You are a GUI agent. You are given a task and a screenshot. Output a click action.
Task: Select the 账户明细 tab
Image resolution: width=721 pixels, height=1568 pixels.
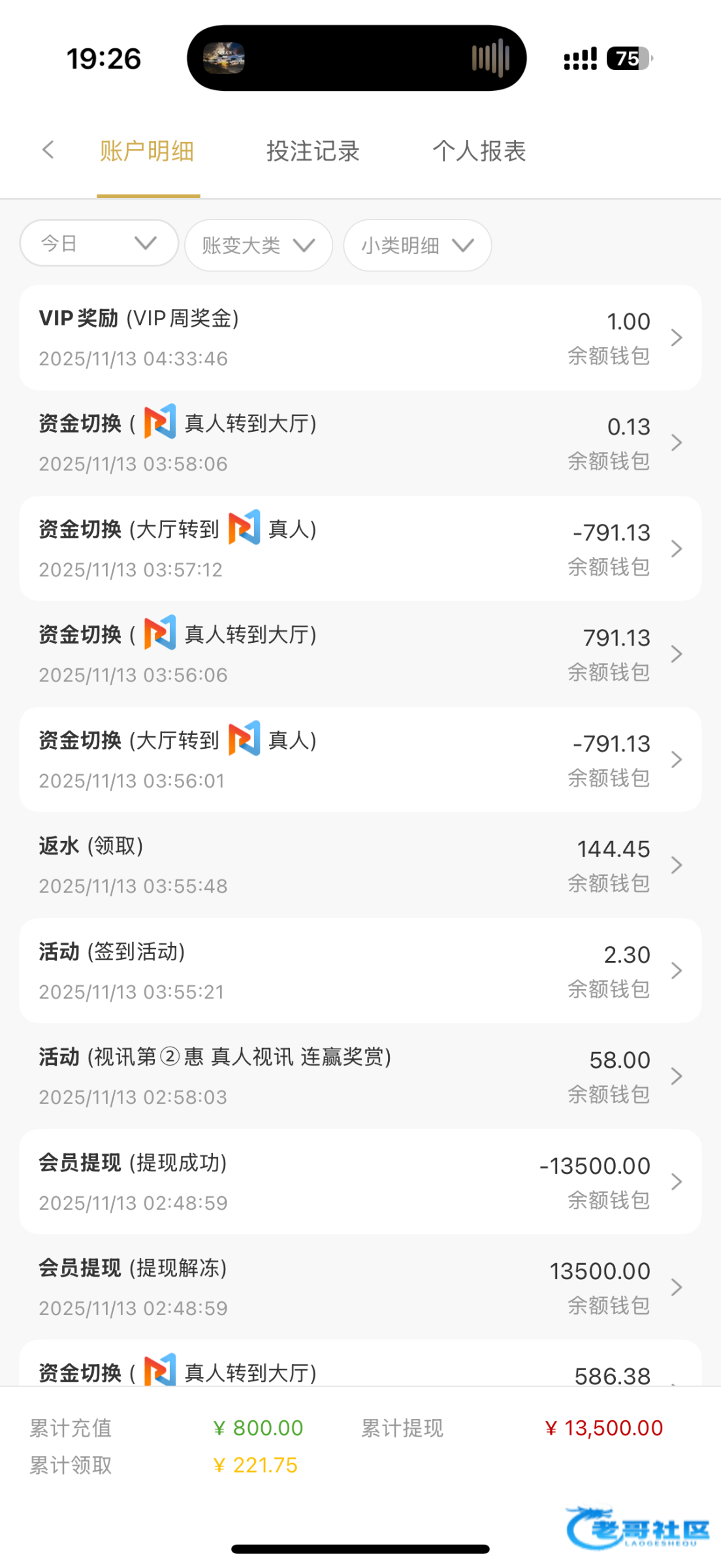147,152
